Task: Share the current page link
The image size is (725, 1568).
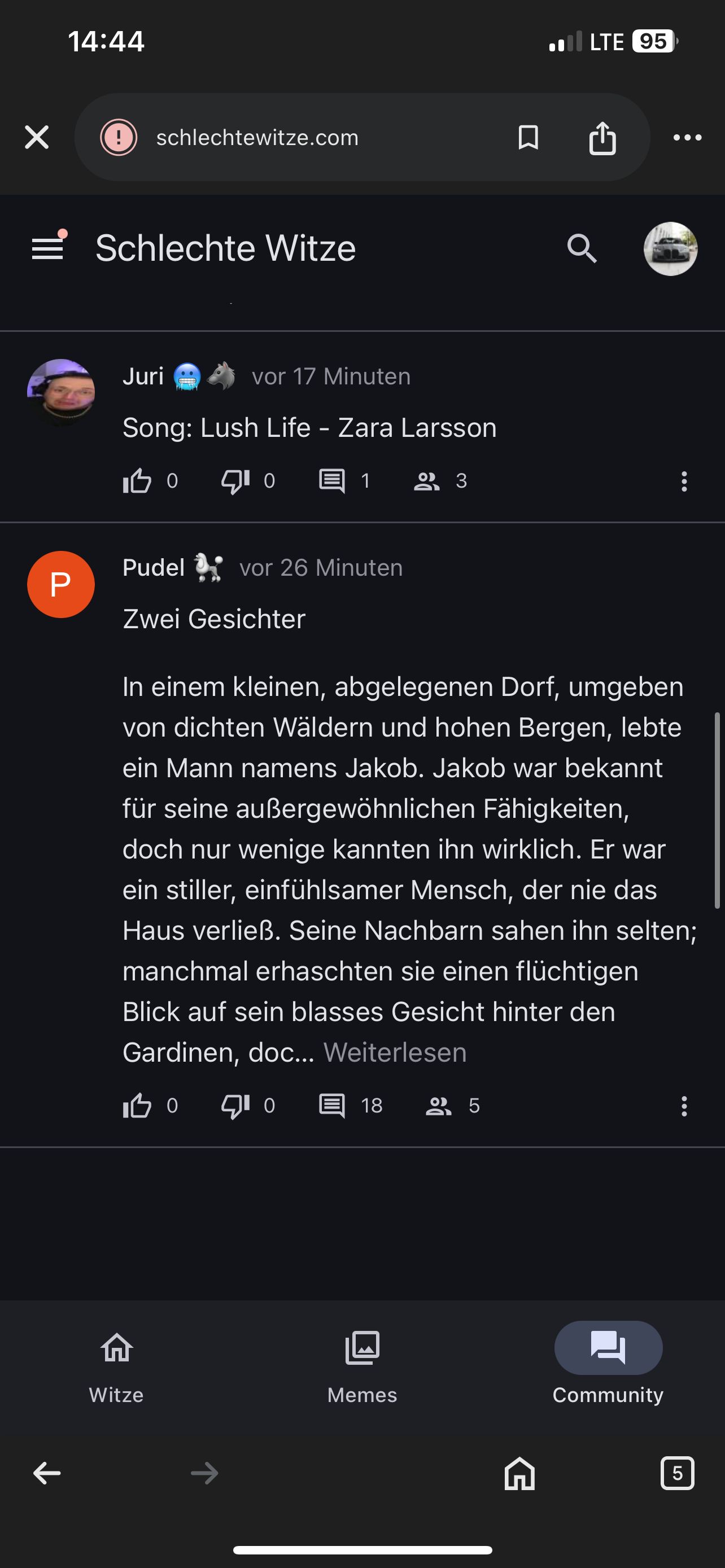Action: pyautogui.click(x=602, y=138)
